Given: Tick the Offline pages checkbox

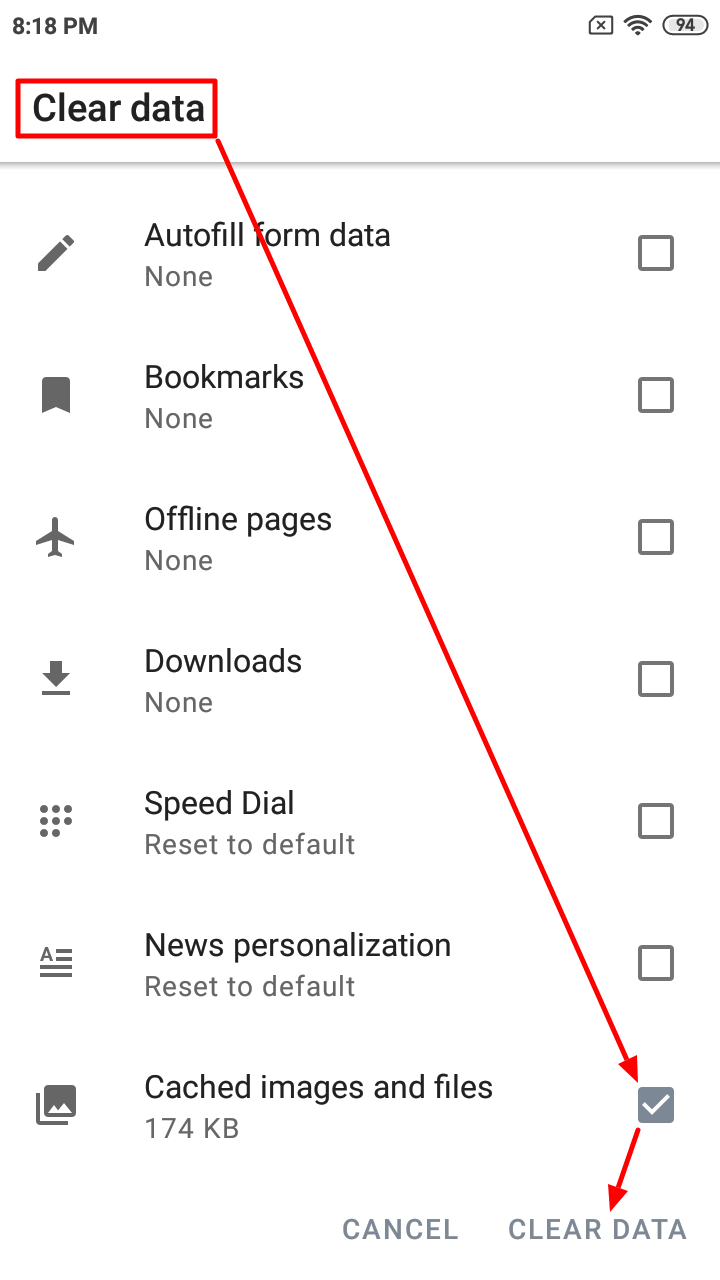Looking at the screenshot, I should coord(656,538).
